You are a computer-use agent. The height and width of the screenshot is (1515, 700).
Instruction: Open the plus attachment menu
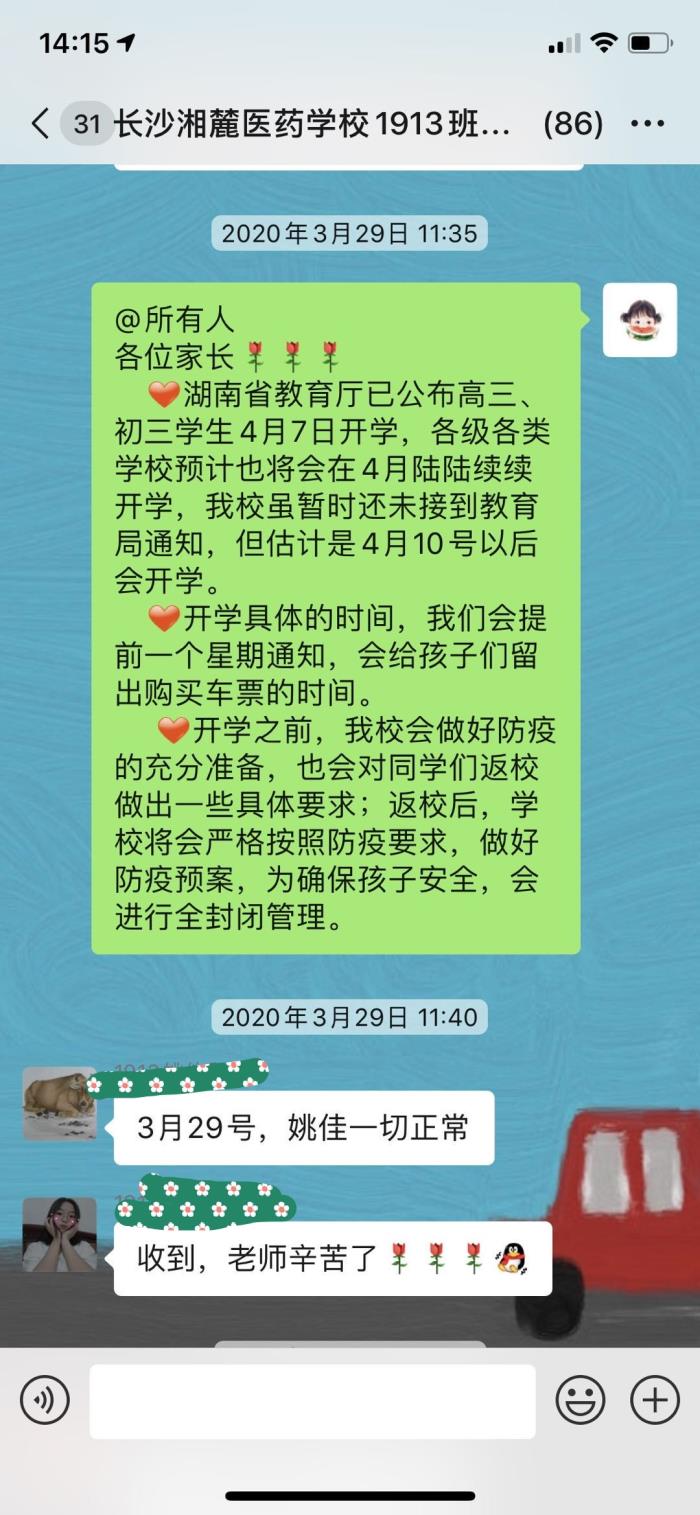point(655,1399)
